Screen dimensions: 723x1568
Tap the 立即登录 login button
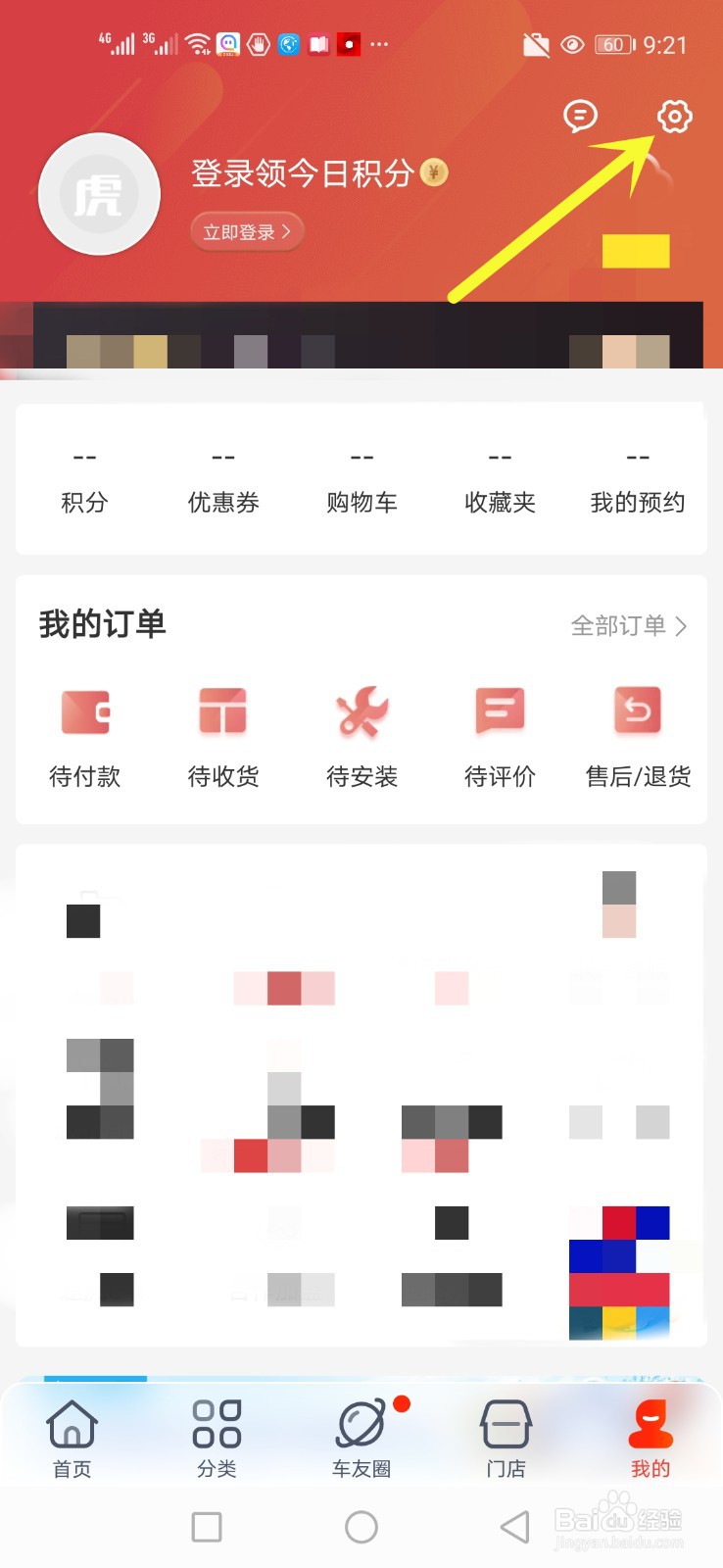coord(247,232)
